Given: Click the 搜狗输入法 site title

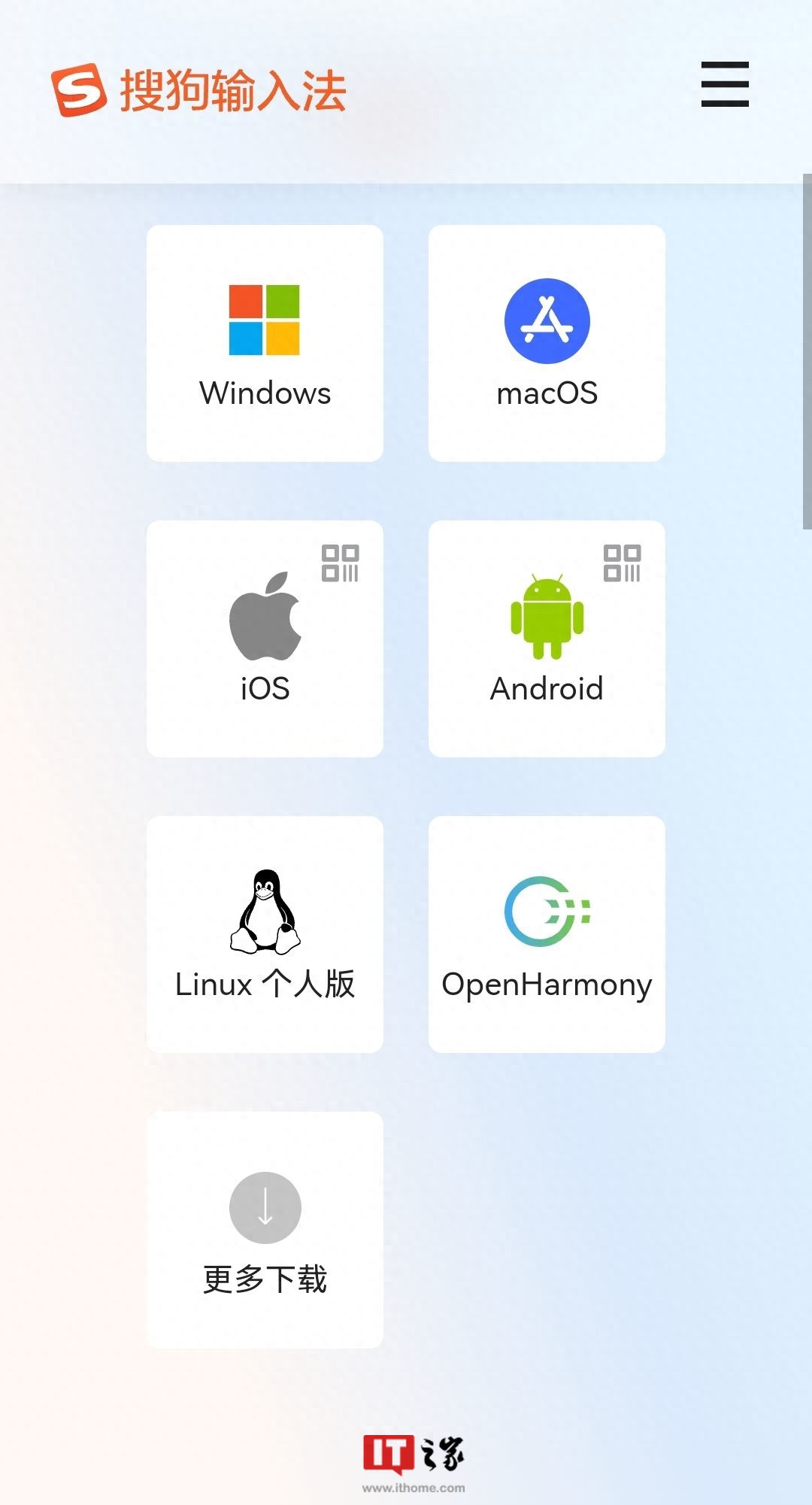Looking at the screenshot, I should coord(233,87).
